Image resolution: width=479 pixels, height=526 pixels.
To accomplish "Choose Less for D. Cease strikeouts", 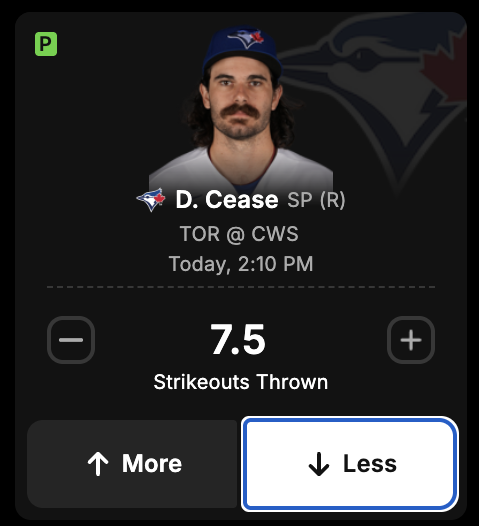I will [x=350, y=464].
